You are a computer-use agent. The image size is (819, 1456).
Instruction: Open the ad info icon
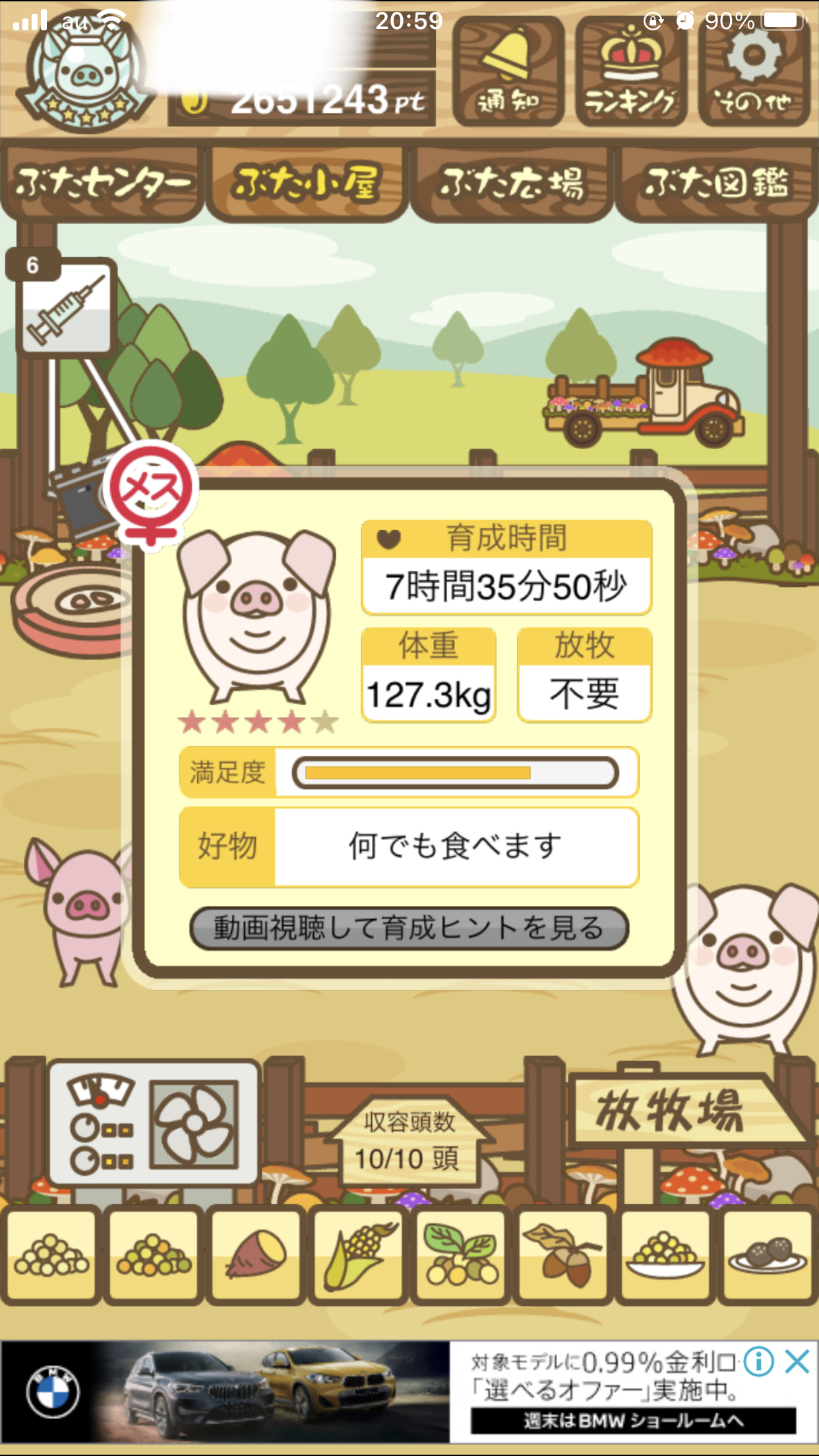[759, 1362]
